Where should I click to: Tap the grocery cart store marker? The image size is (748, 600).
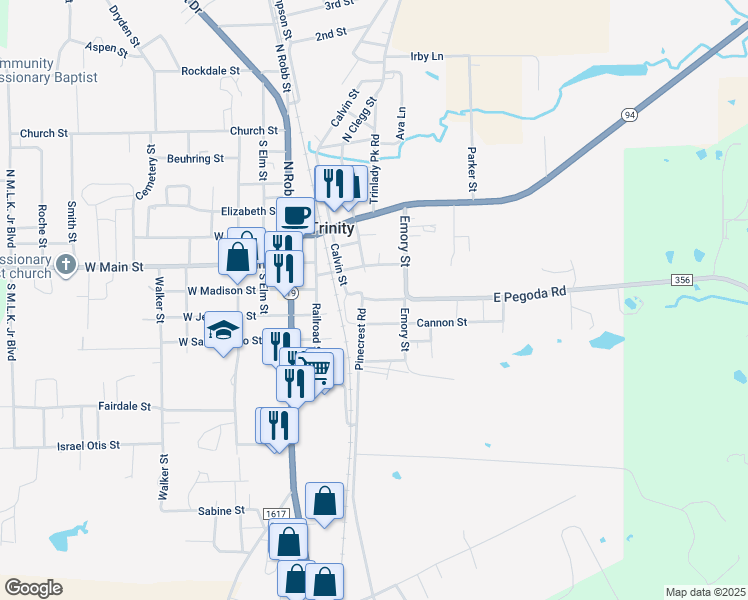click(320, 369)
